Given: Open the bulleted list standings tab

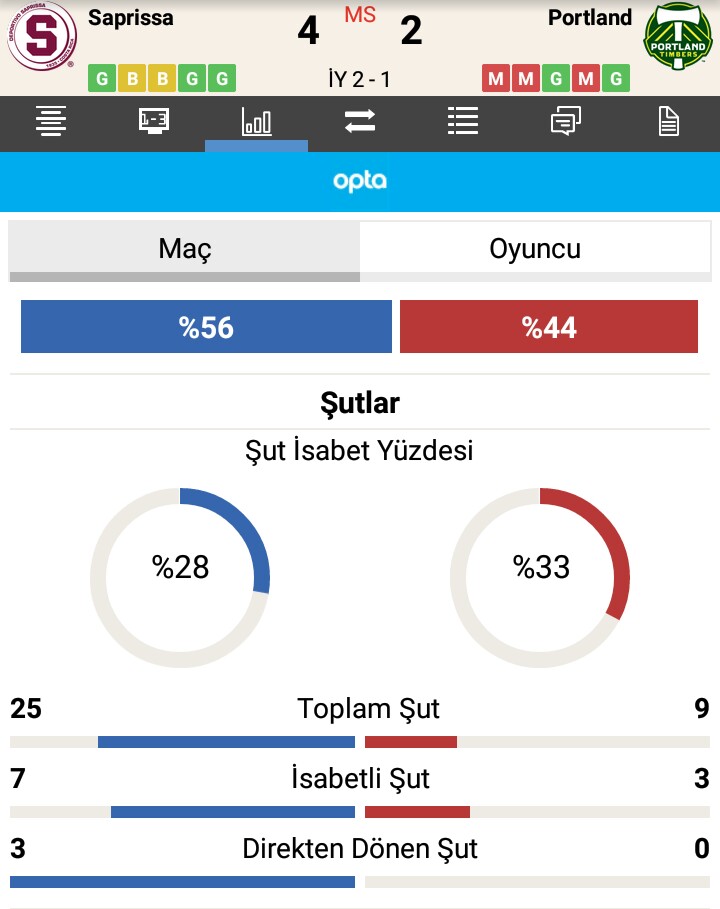Looking at the screenshot, I should pyautogui.click(x=462, y=122).
